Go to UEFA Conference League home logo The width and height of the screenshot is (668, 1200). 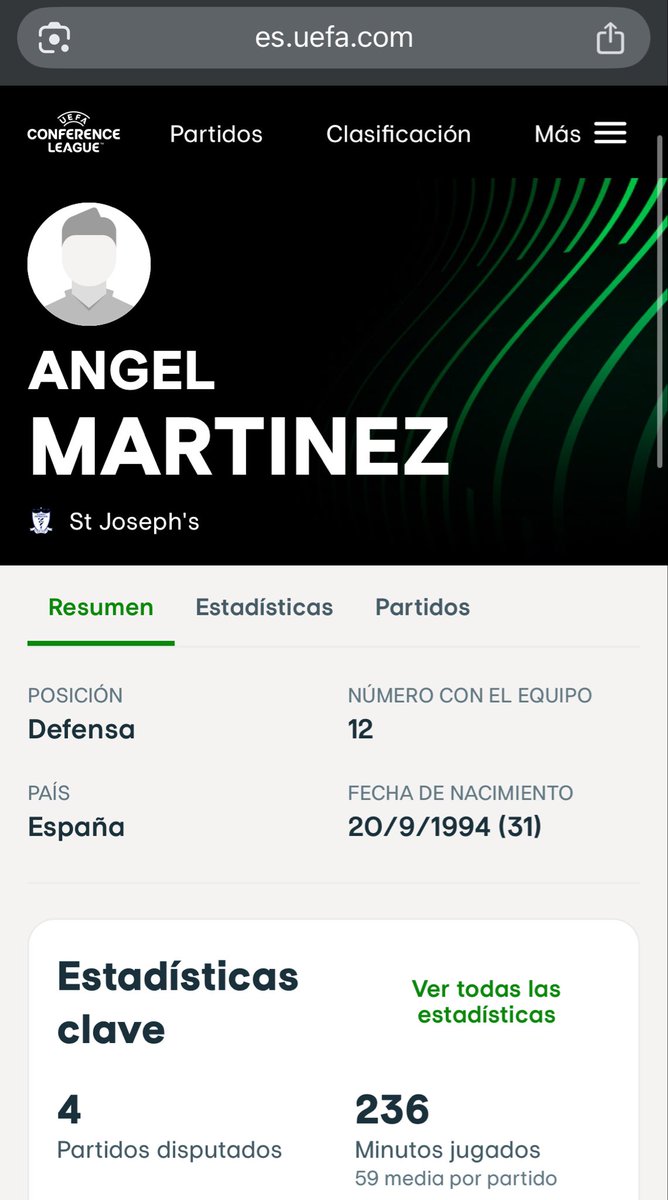pyautogui.click(x=74, y=133)
